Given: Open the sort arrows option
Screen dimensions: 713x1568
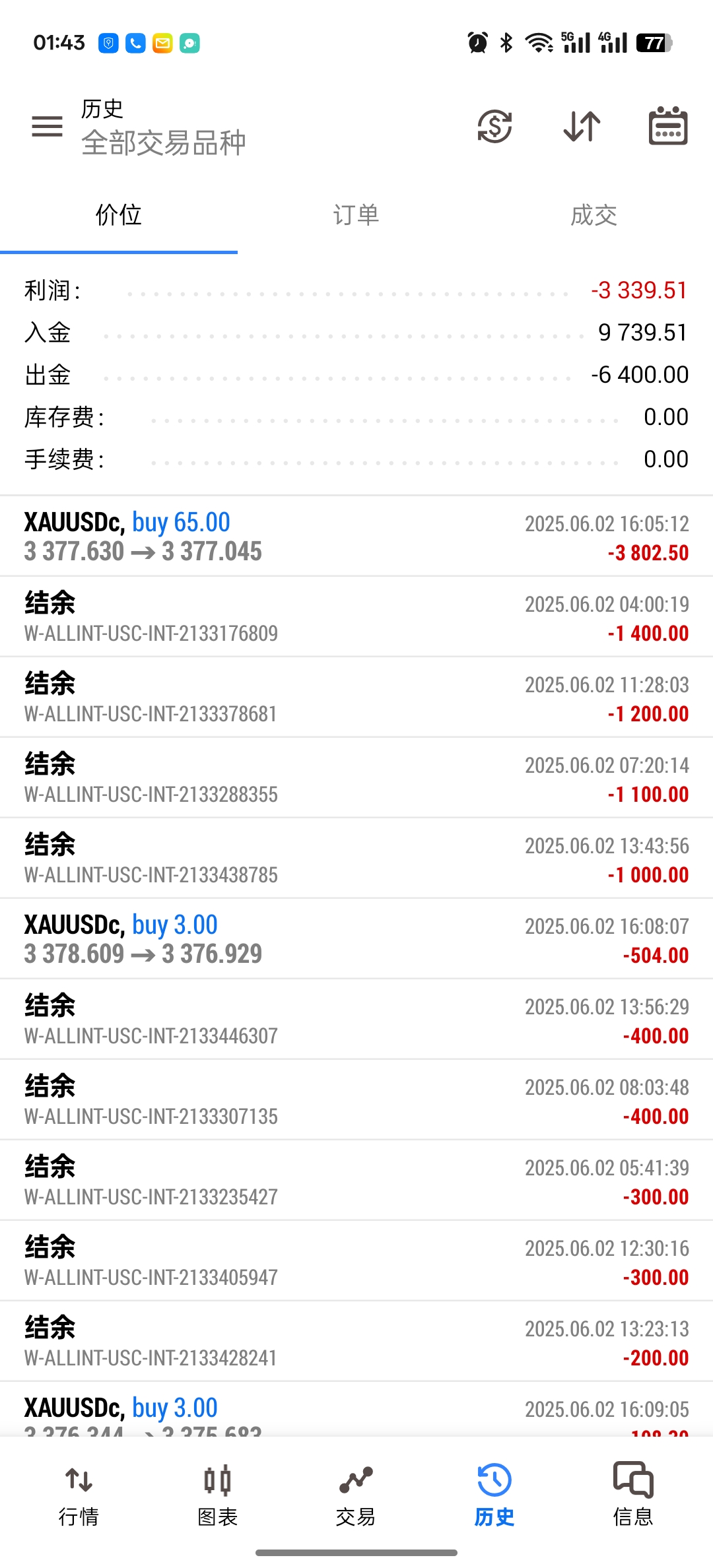Looking at the screenshot, I should click(582, 126).
